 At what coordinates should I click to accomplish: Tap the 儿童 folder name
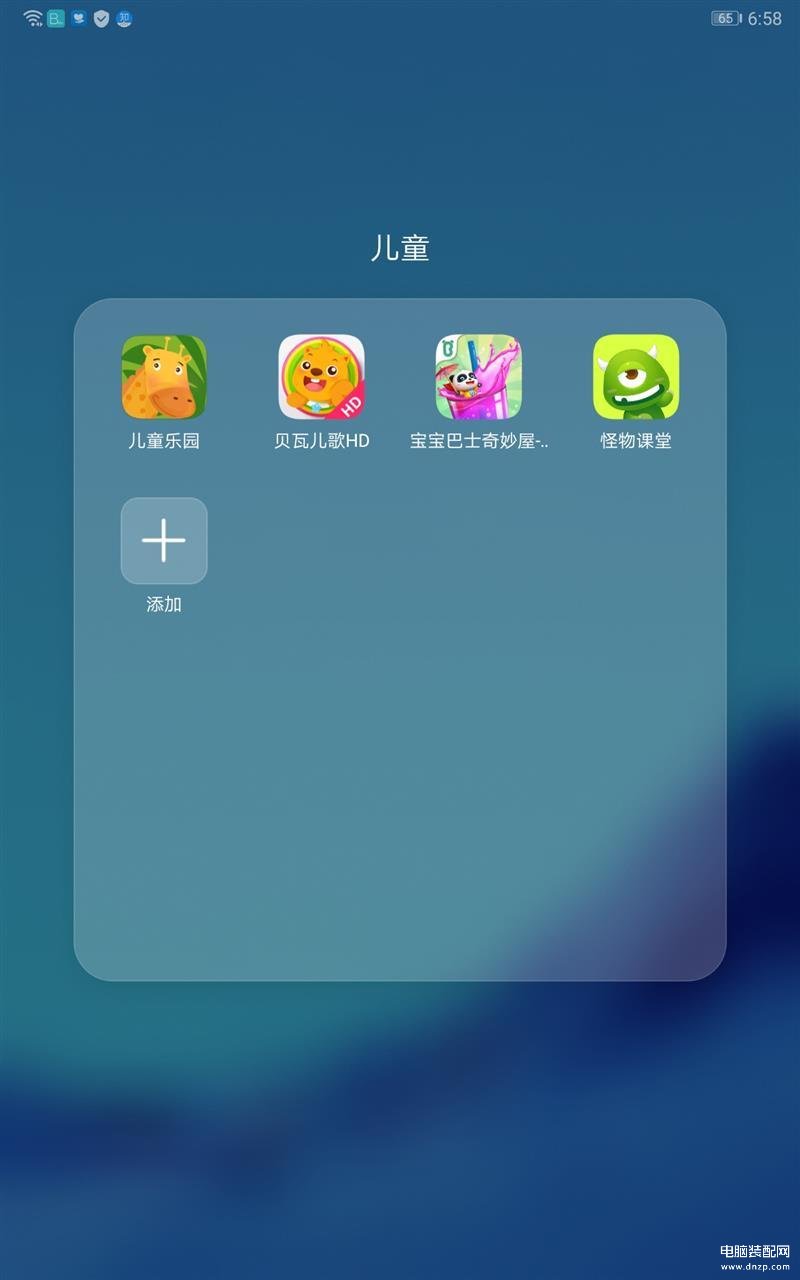pos(400,248)
